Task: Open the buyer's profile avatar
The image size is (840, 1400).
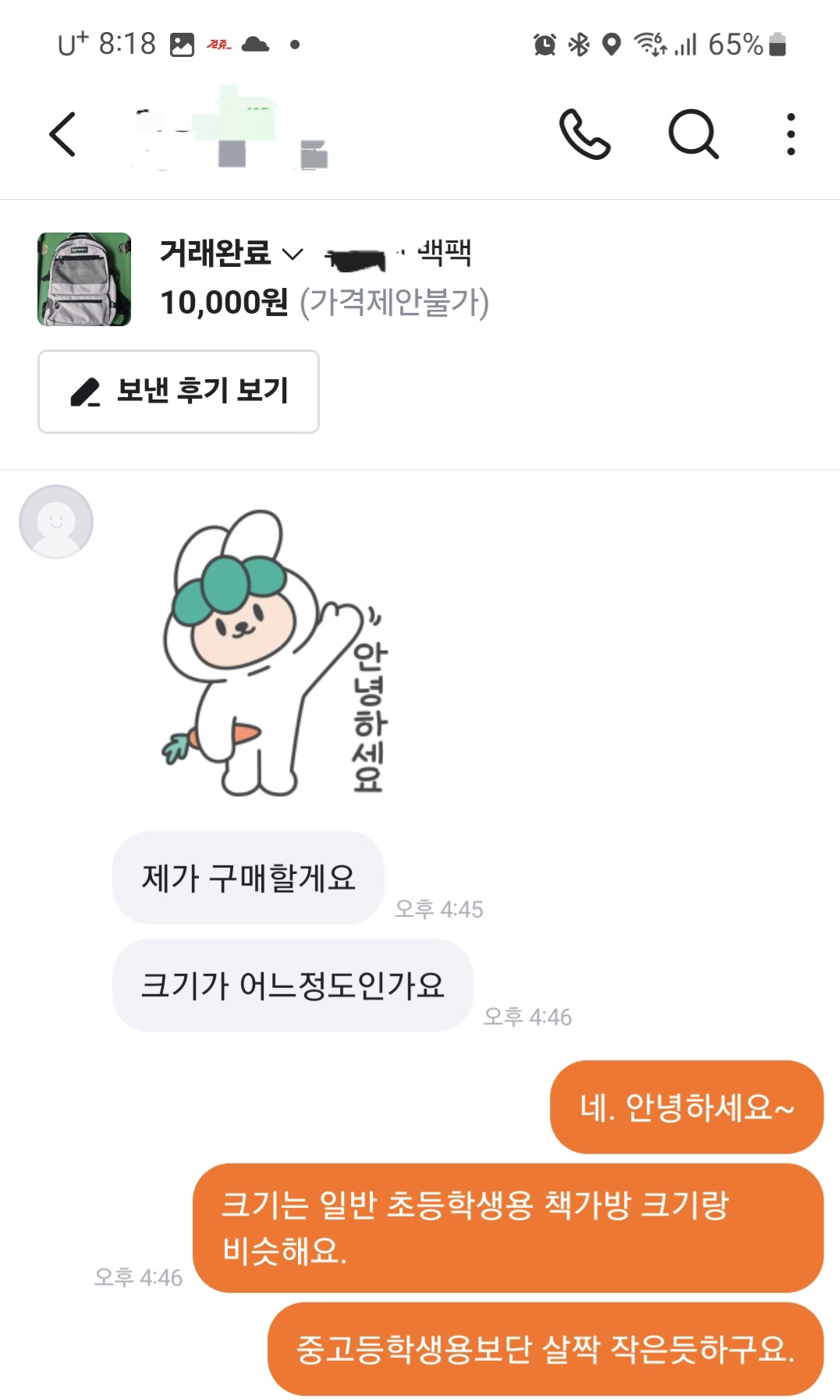Action: coord(56,521)
